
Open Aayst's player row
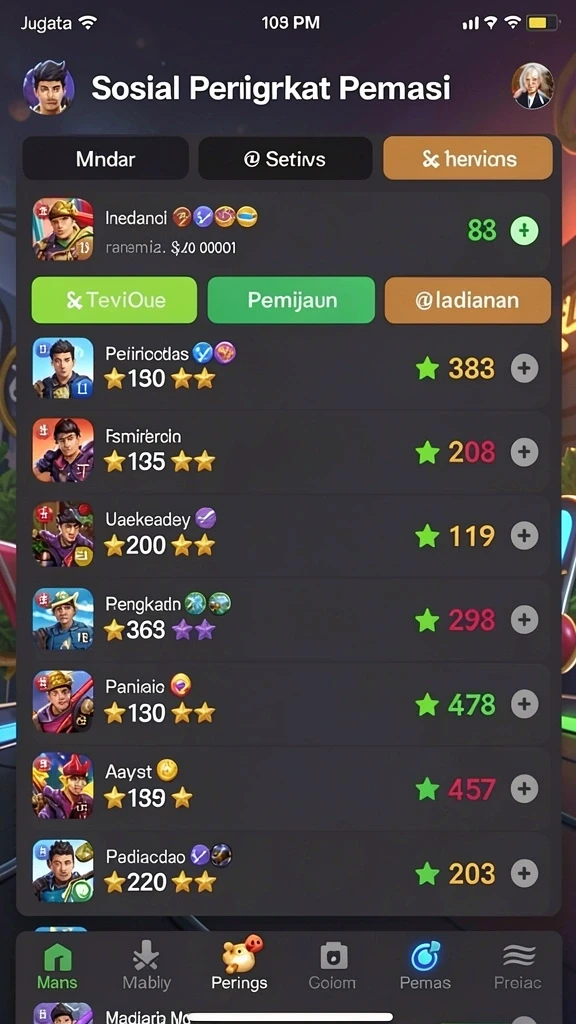click(x=289, y=788)
